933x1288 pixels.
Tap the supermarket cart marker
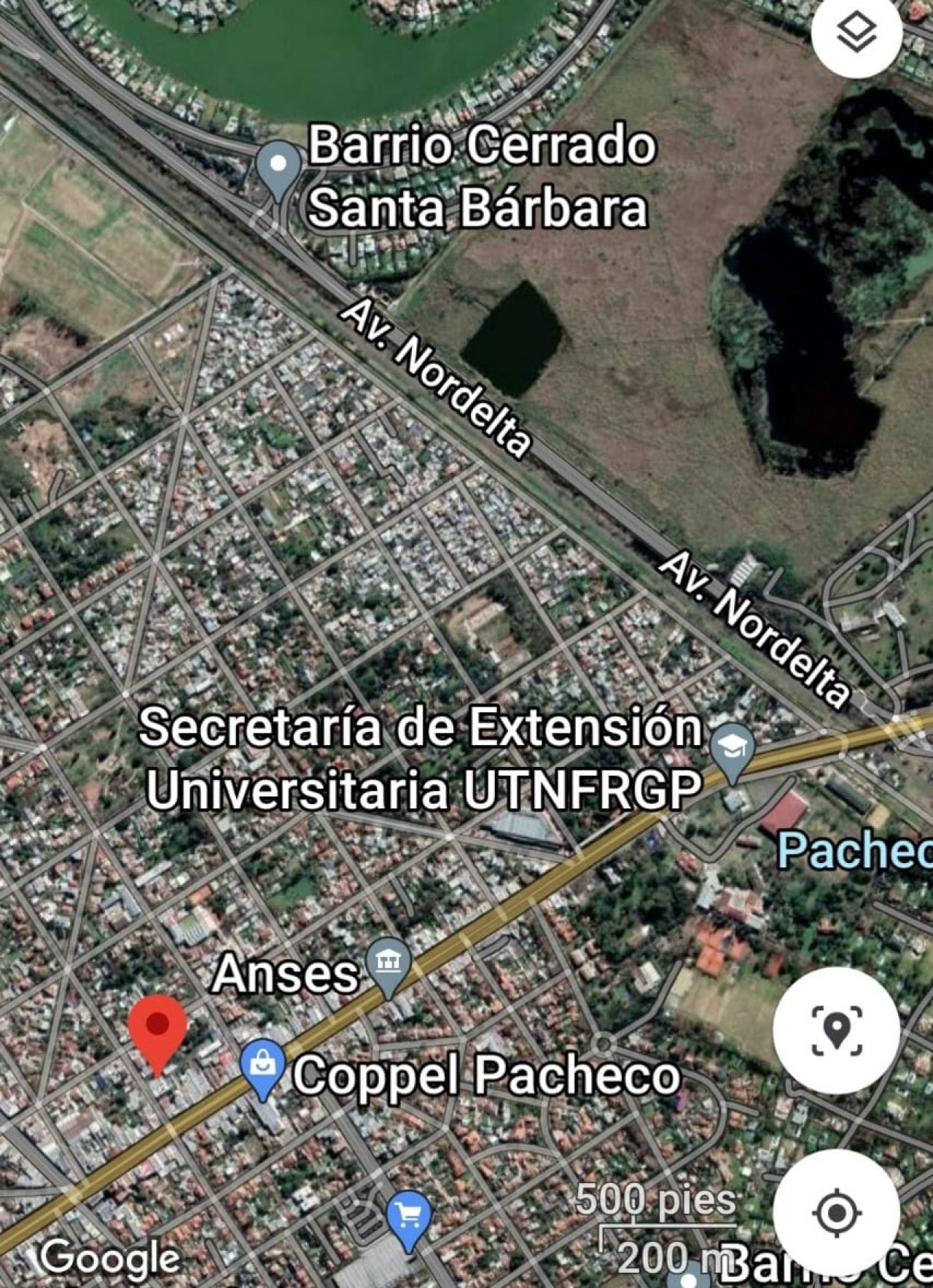click(409, 1217)
